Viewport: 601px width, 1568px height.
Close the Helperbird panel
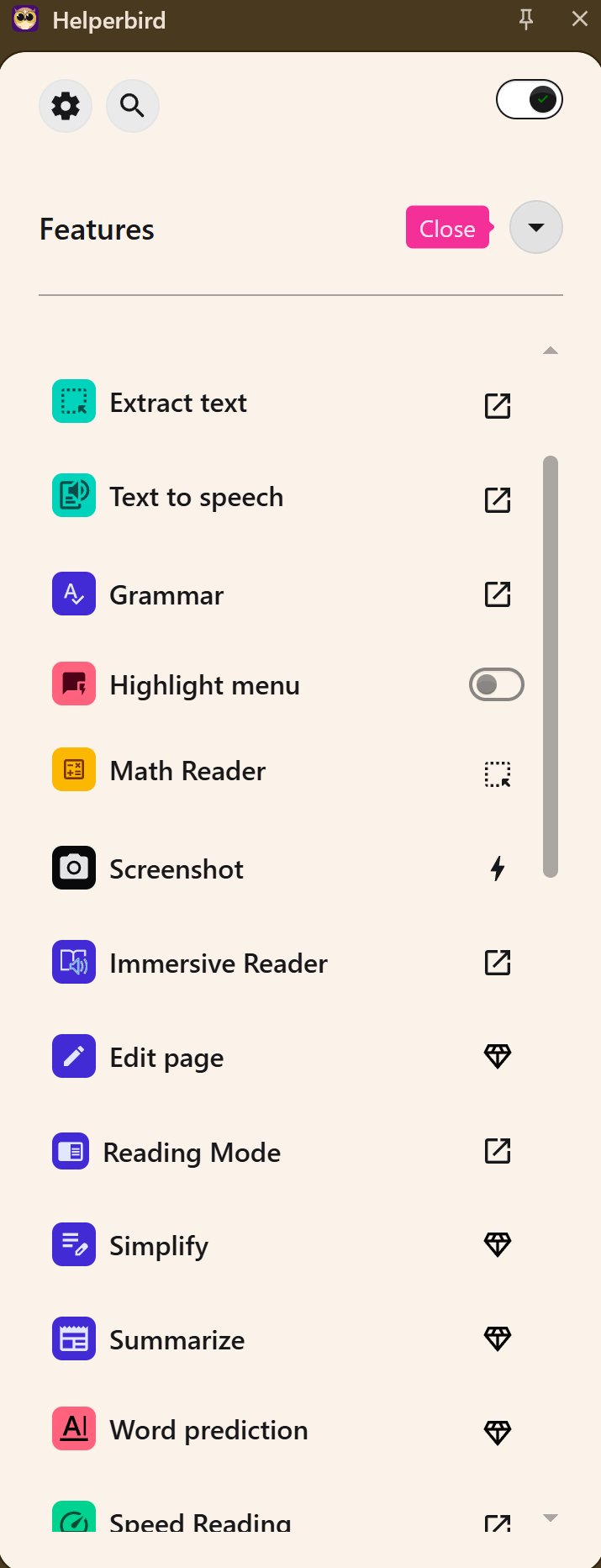(x=580, y=19)
